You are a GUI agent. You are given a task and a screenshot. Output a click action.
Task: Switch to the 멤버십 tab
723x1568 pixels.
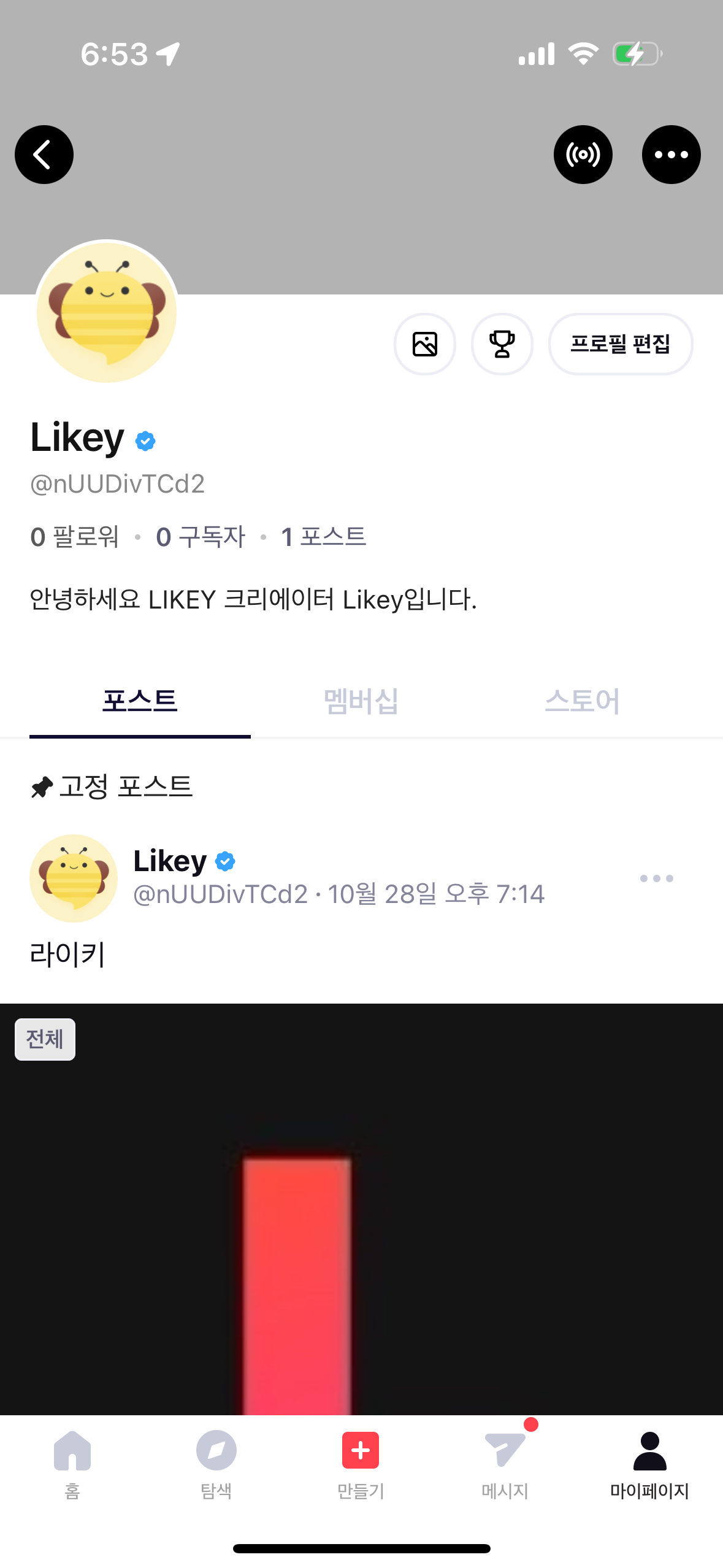tap(361, 701)
